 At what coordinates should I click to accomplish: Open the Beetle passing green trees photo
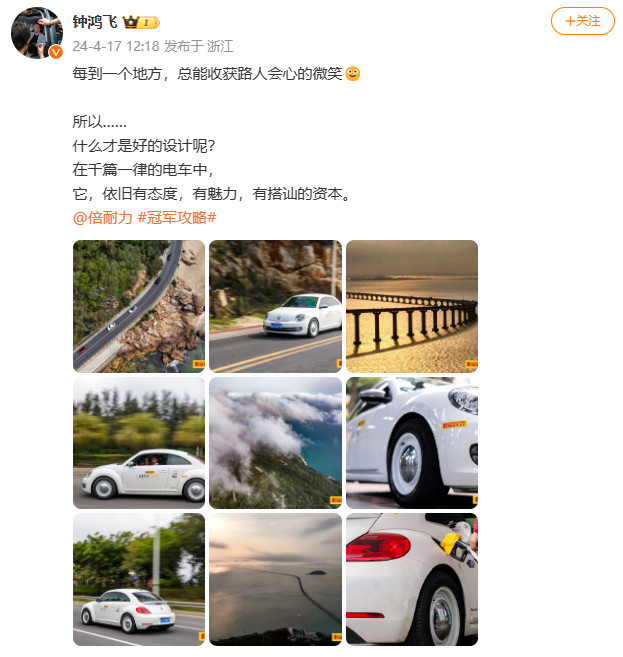[x=139, y=443]
